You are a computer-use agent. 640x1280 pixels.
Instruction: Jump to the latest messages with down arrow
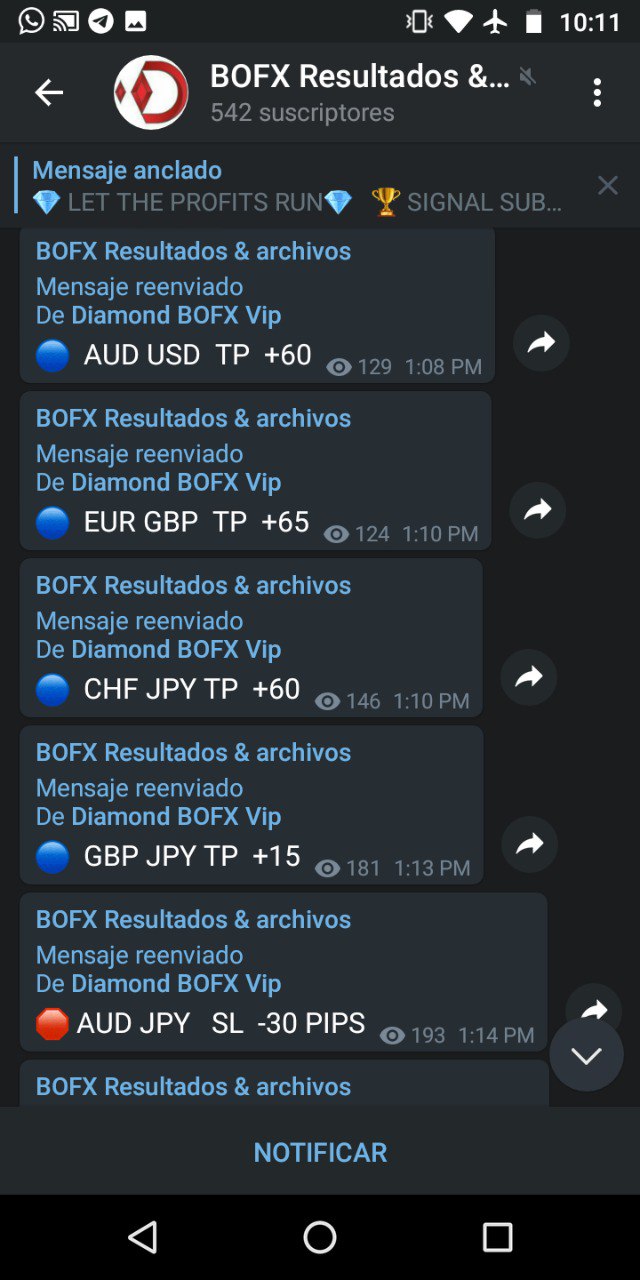pyautogui.click(x=586, y=1055)
